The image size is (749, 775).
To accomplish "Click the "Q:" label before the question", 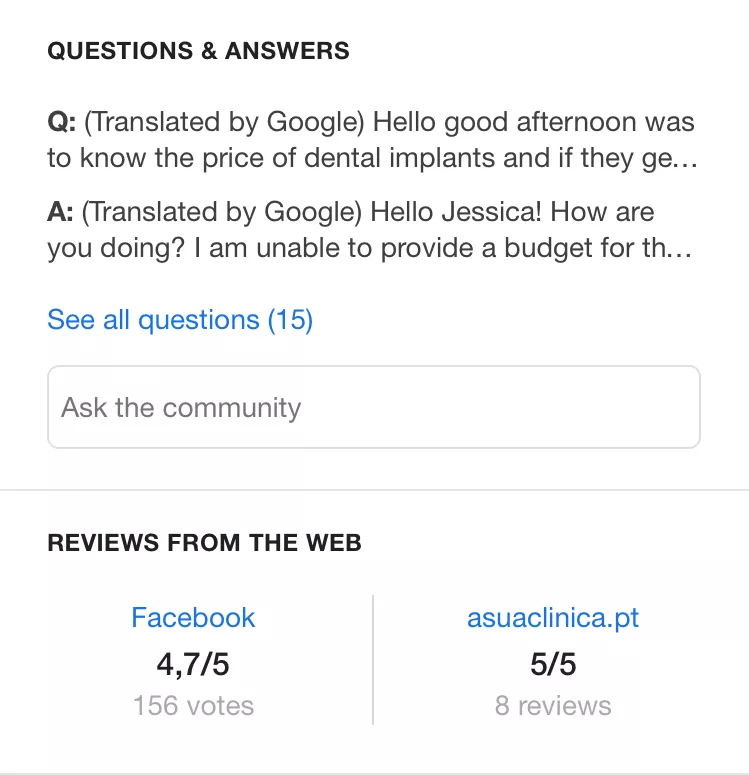I will coord(60,121).
